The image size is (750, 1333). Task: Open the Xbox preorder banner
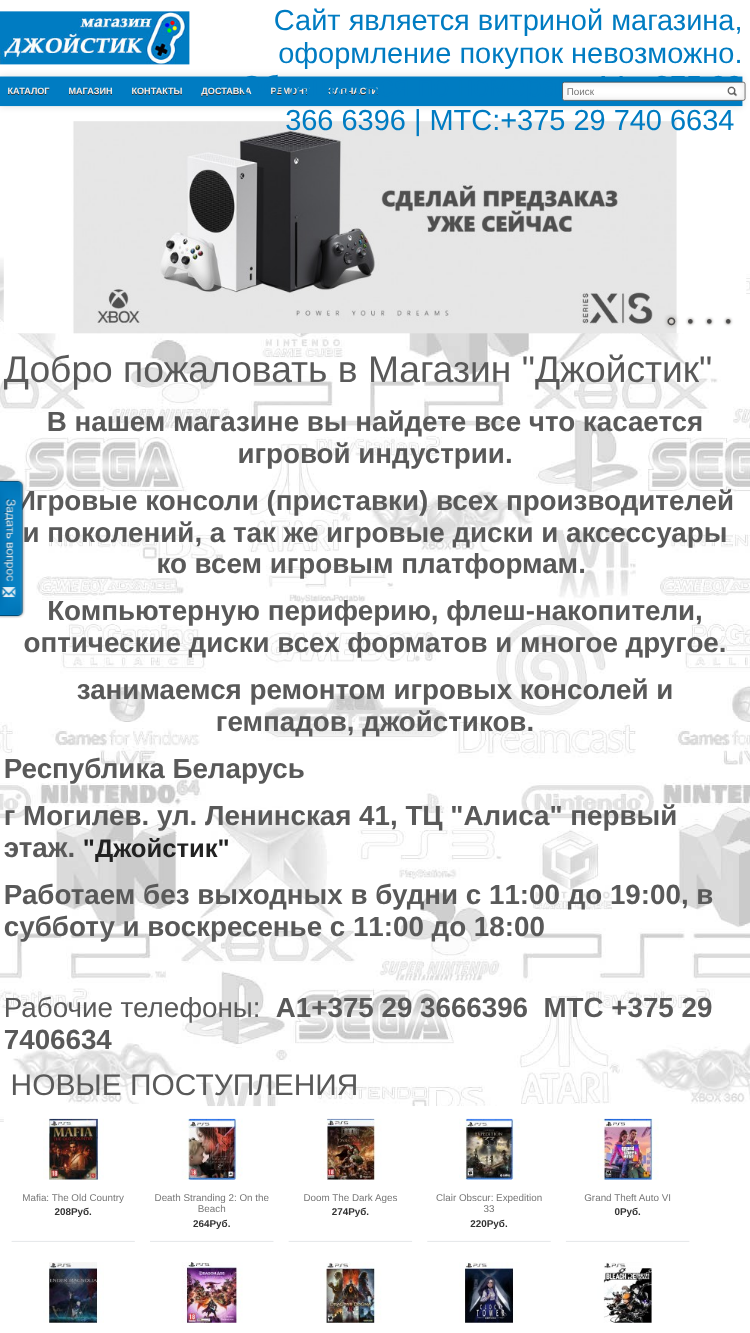(x=374, y=227)
